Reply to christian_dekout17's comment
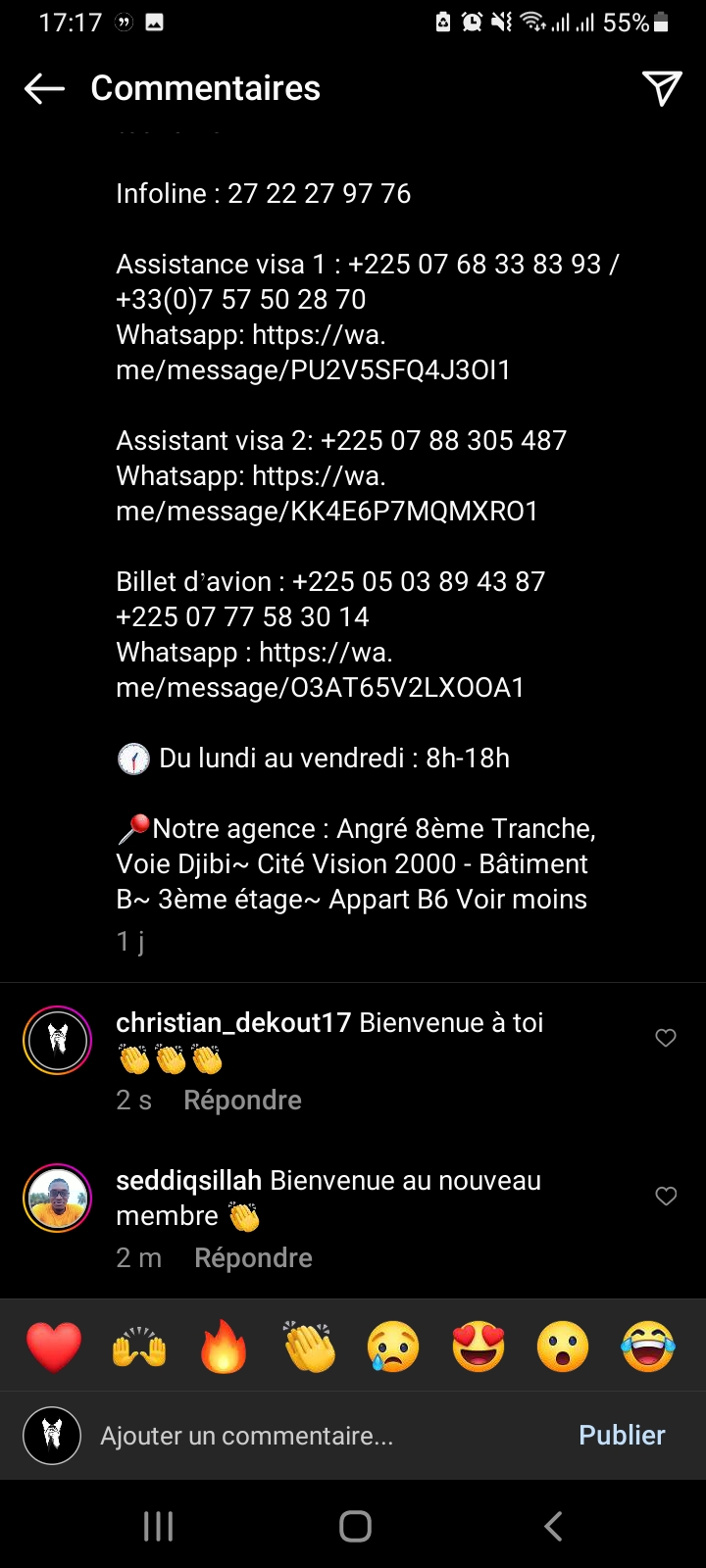This screenshot has height=1568, width=706. click(242, 1101)
